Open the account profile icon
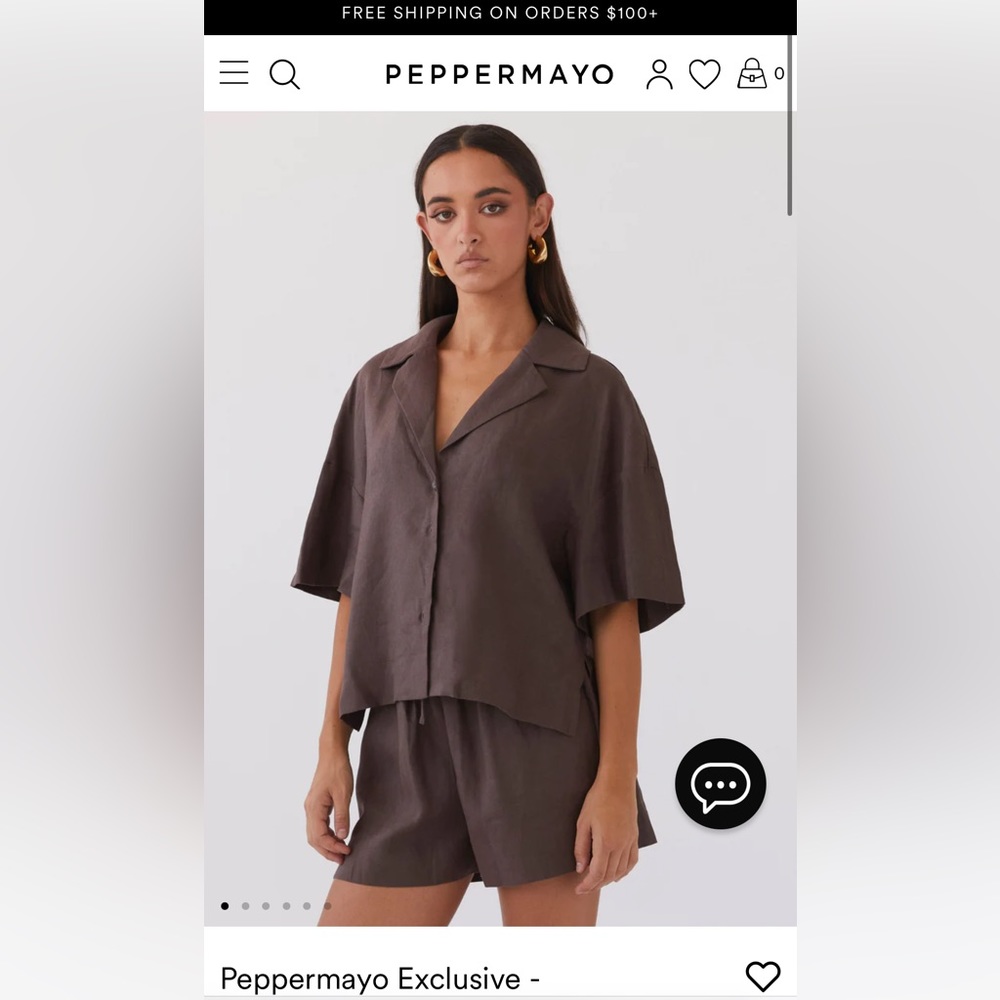Image resolution: width=1000 pixels, height=1000 pixels. pyautogui.click(x=659, y=74)
